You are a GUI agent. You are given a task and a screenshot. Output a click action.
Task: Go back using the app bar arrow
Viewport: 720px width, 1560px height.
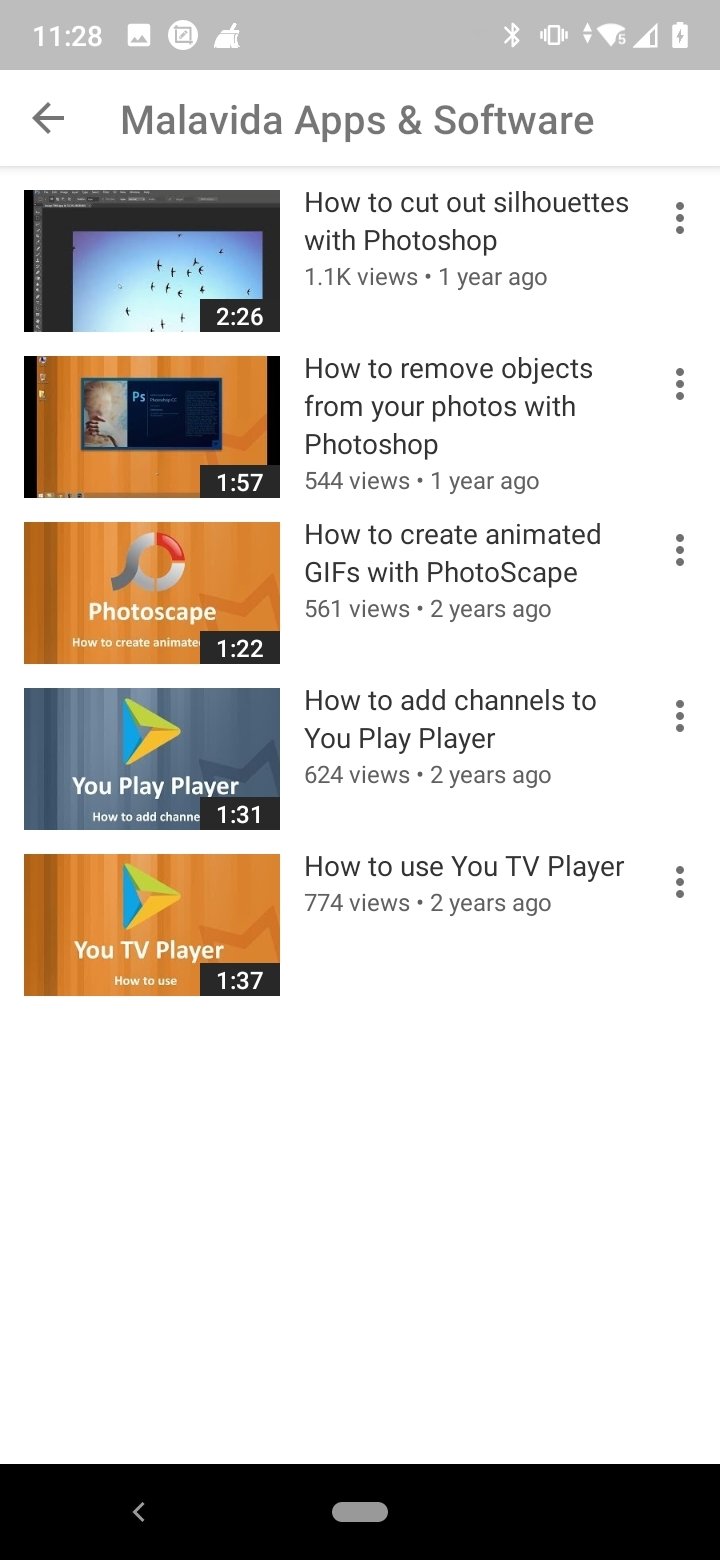point(48,119)
